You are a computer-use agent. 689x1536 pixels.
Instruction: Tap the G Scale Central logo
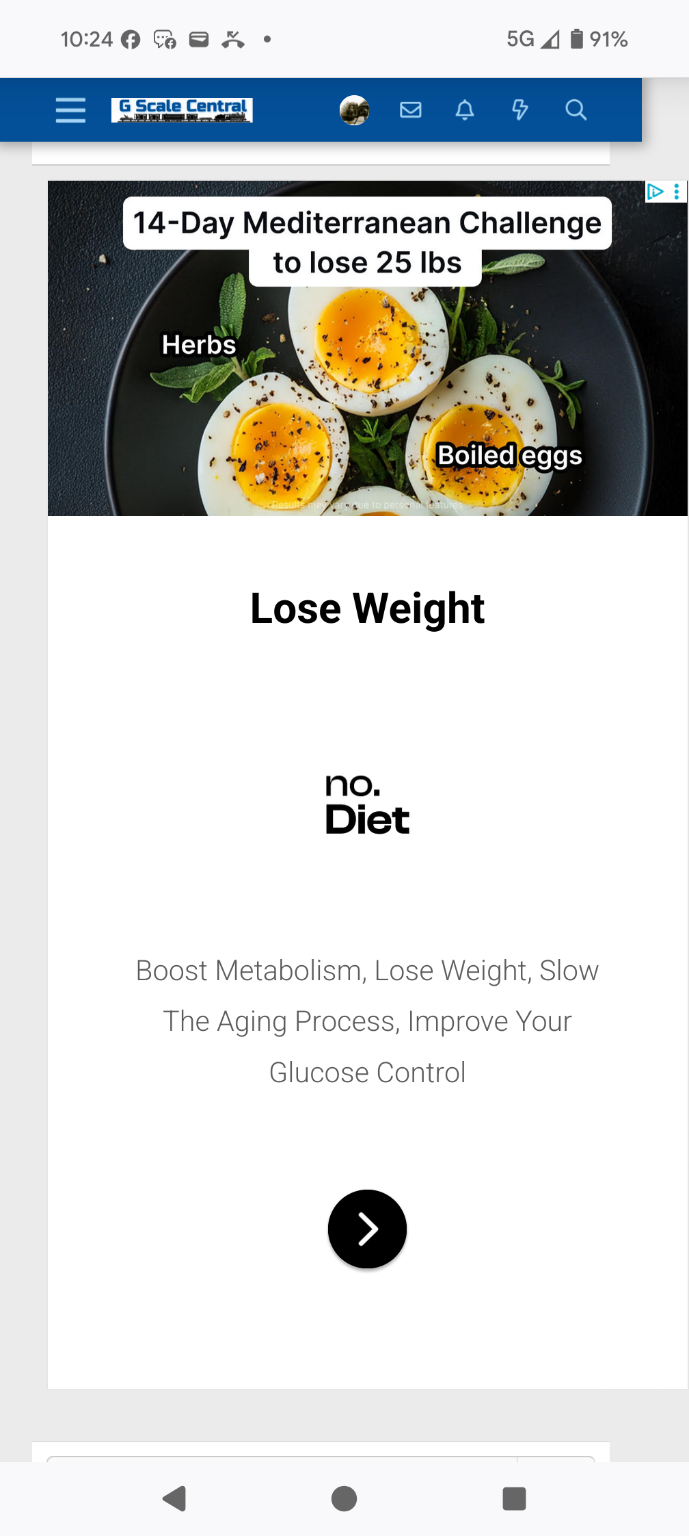(x=182, y=110)
